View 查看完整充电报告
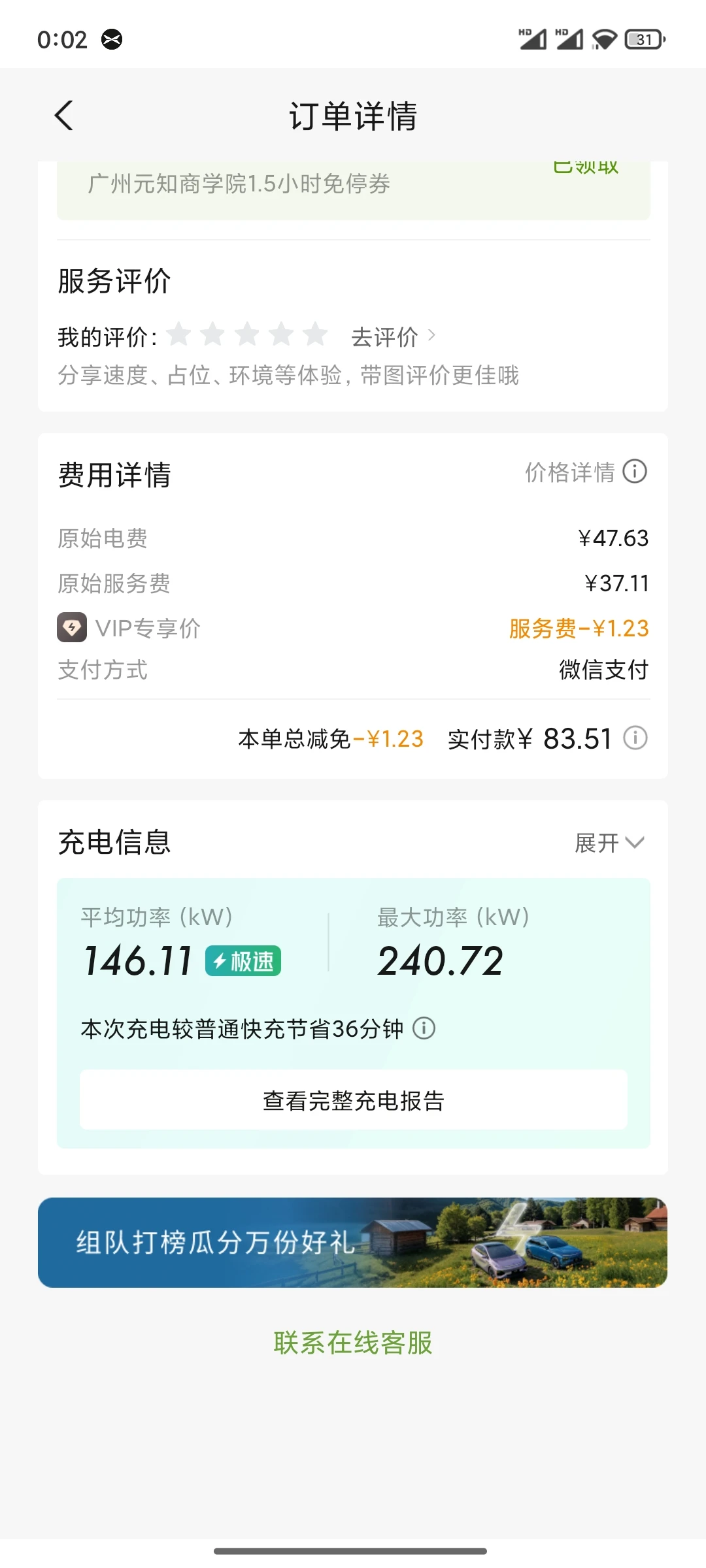Screen dimensions: 706x1568 coord(354,1100)
